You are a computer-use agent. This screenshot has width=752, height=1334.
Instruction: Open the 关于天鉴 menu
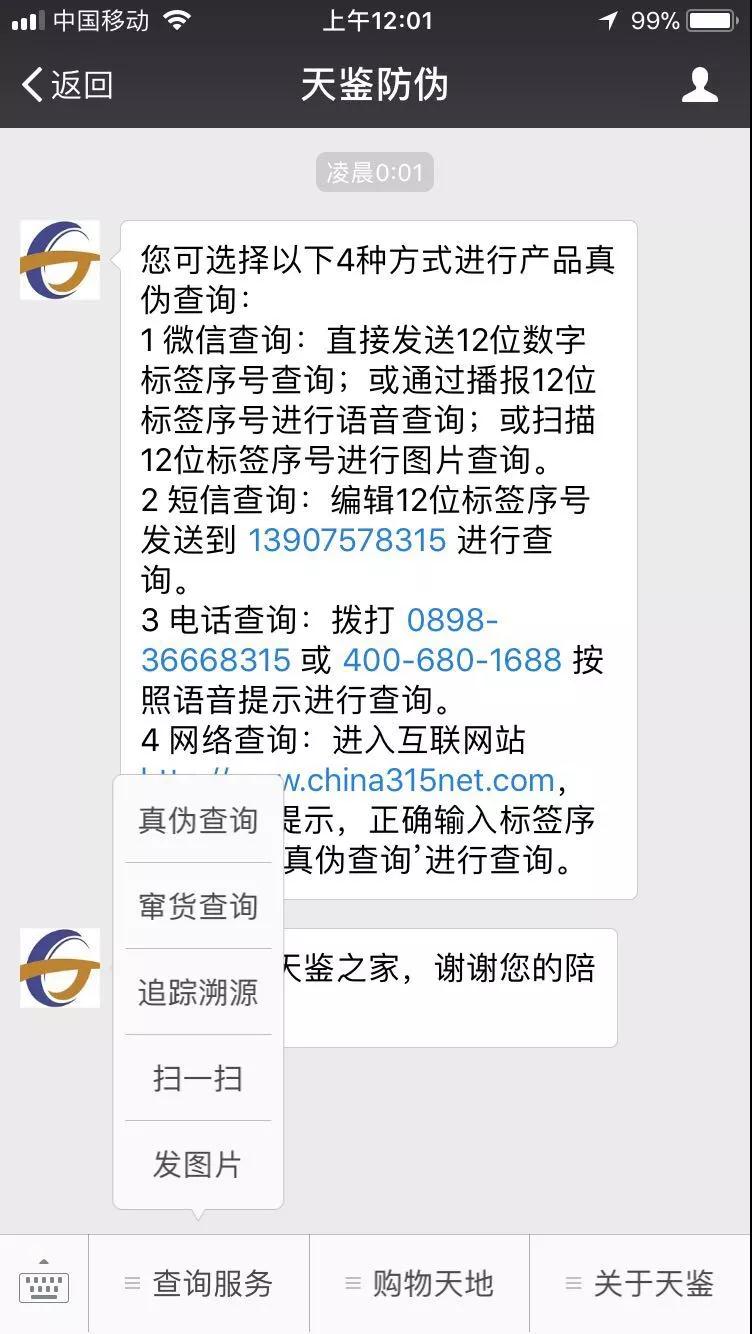coord(640,1284)
